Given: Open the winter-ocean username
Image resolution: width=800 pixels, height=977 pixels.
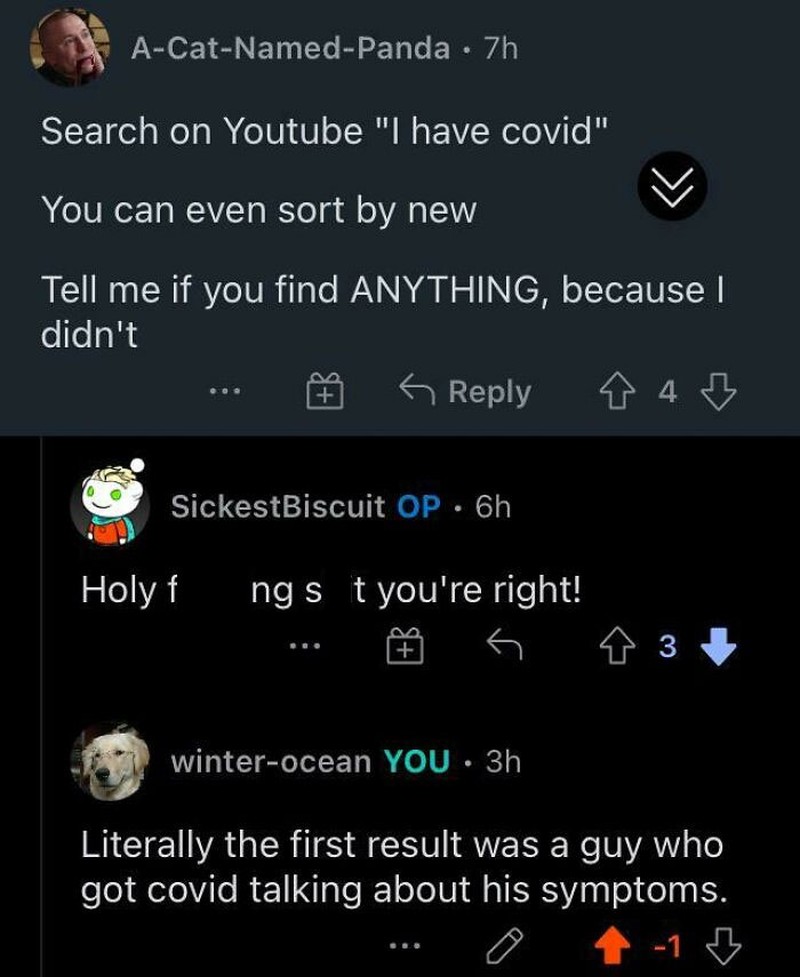Looking at the screenshot, I should [x=270, y=762].
